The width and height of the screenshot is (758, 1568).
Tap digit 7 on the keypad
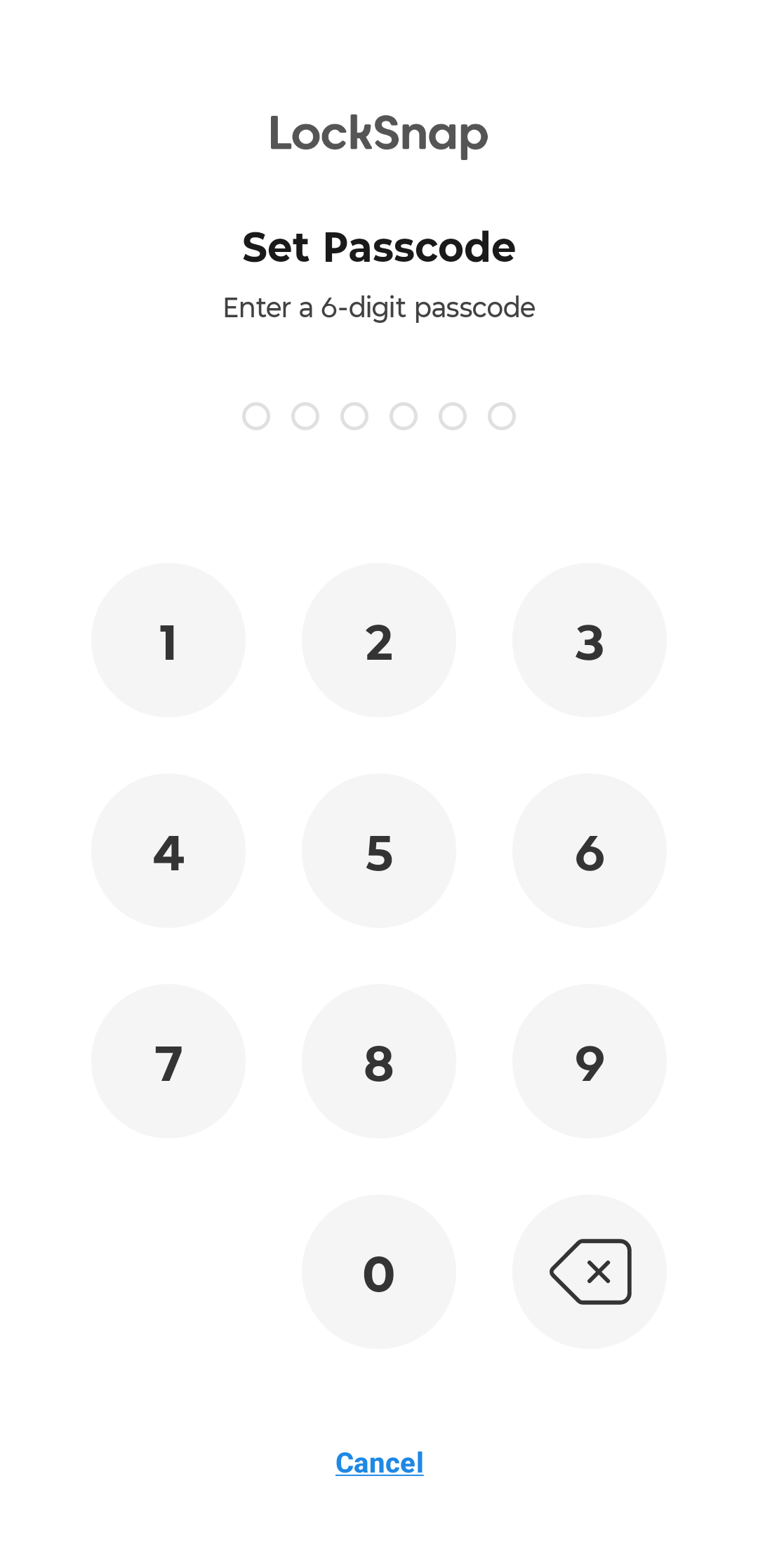tap(168, 1061)
